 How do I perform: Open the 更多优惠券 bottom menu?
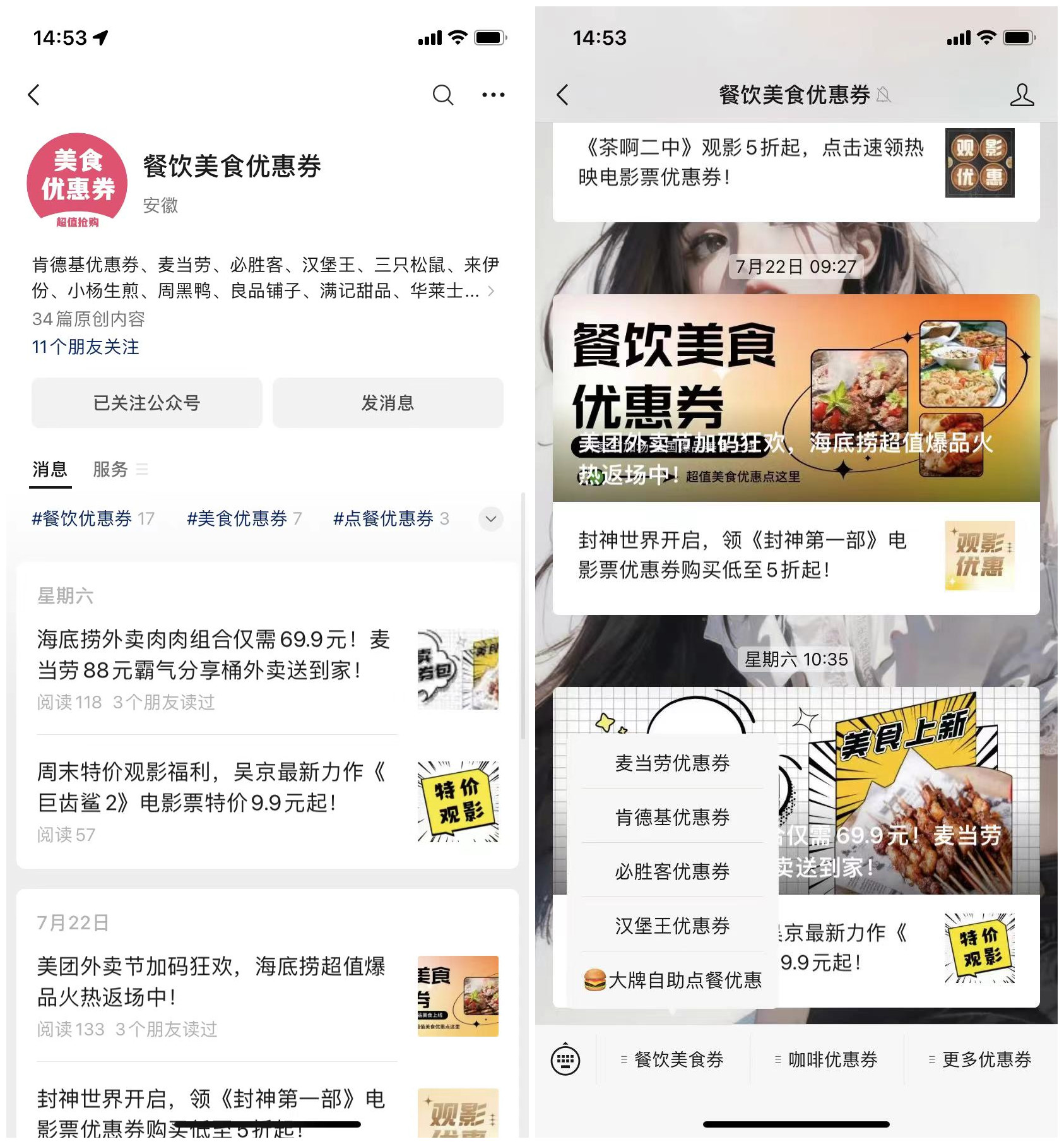pyautogui.click(x=981, y=1059)
